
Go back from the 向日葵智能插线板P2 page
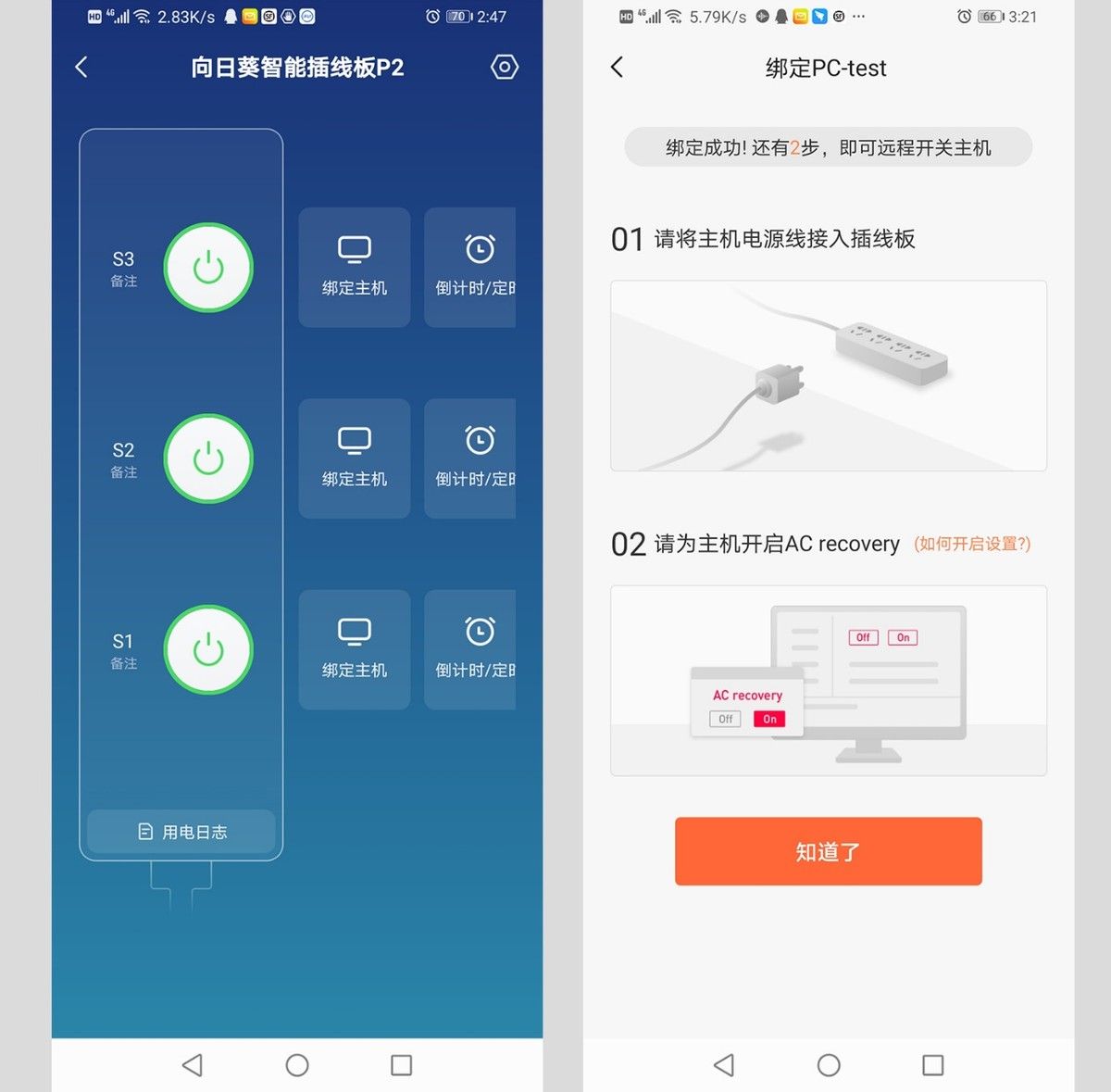click(x=81, y=67)
